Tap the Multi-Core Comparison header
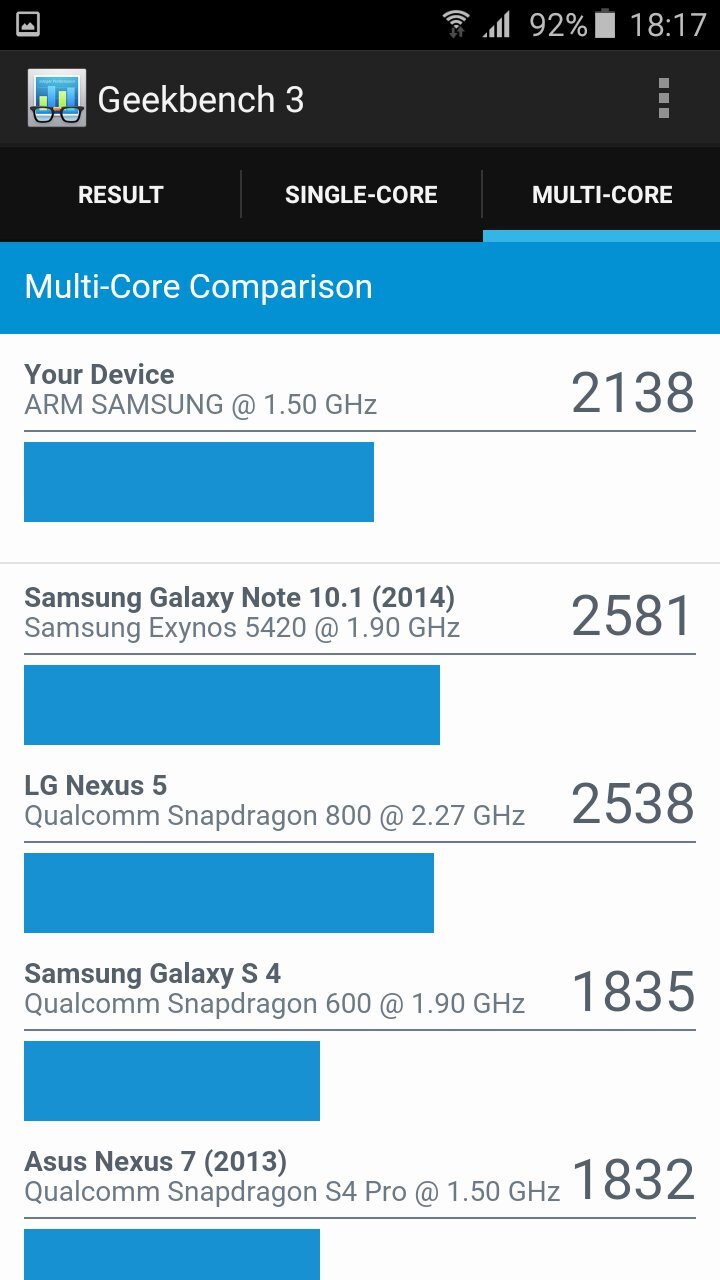 [198, 287]
